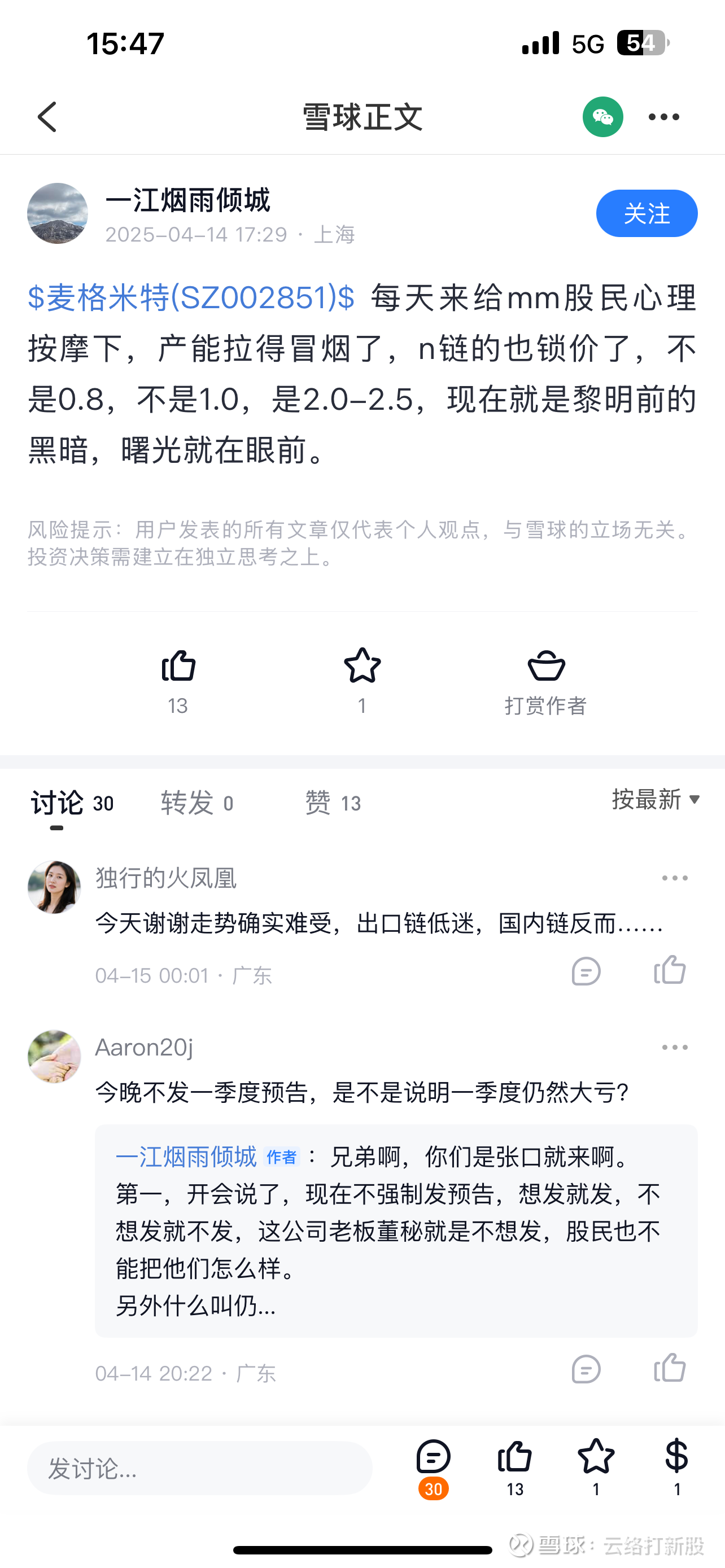Open the overflow menu in the top bar

coord(663,117)
